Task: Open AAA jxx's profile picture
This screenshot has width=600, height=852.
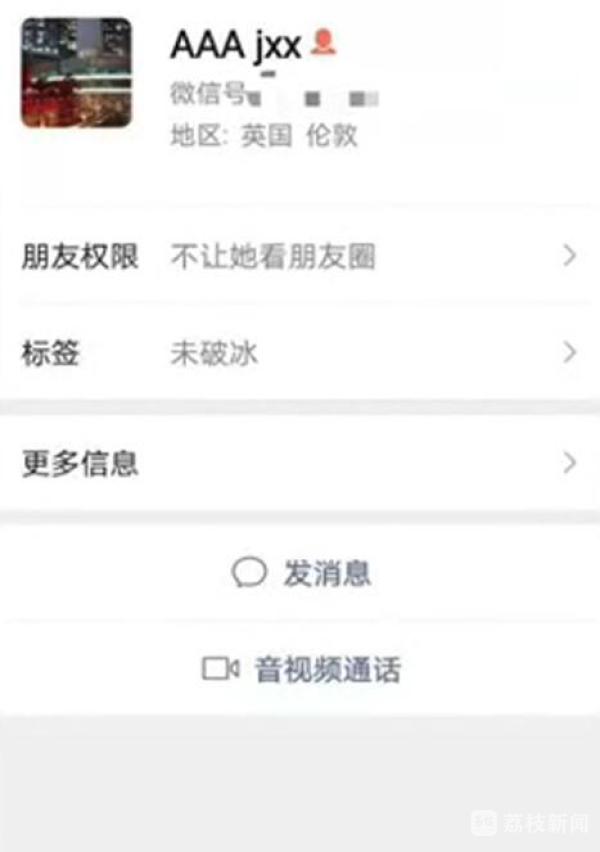Action: coord(76,72)
